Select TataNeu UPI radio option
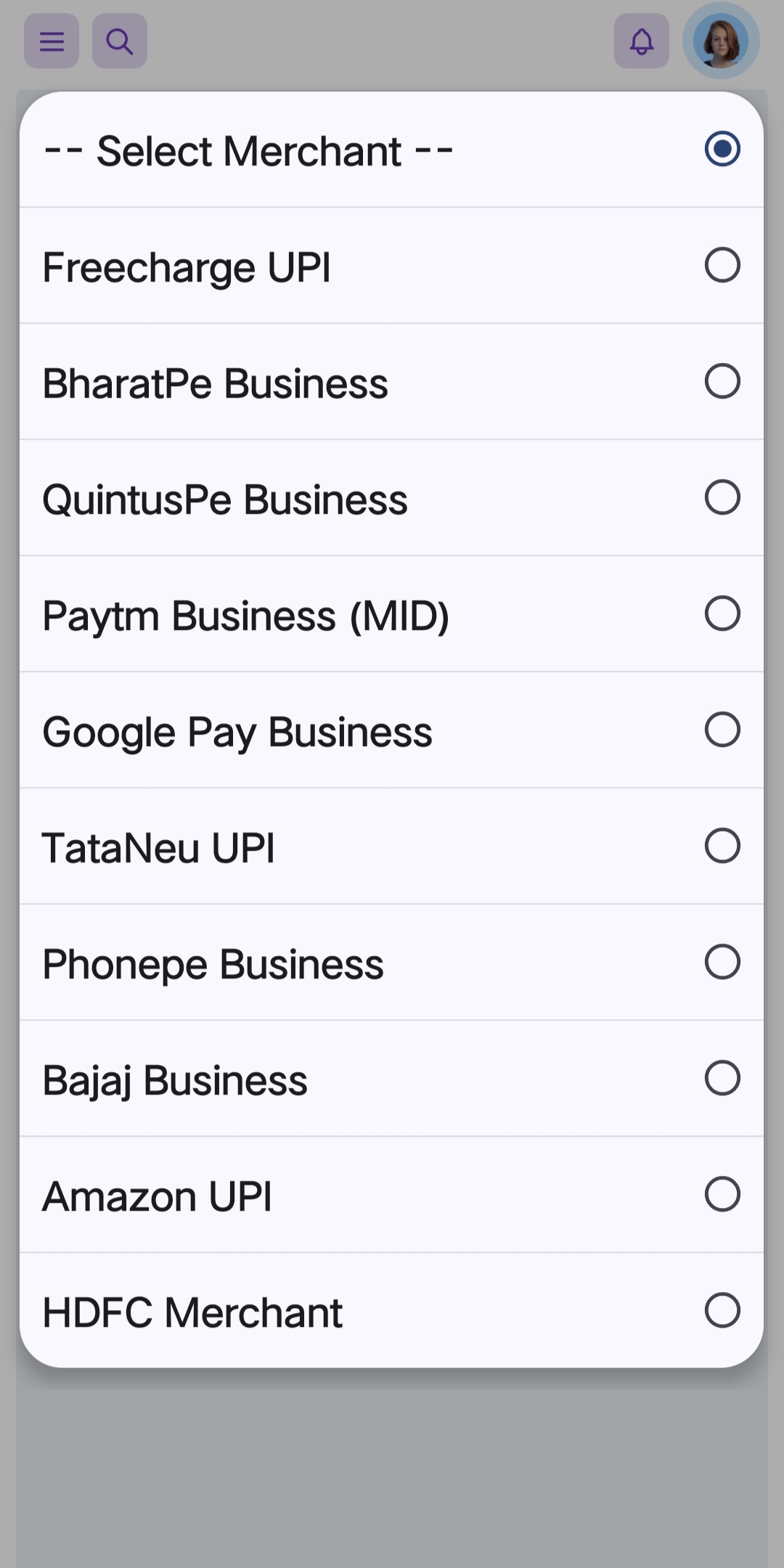This screenshot has height=1568, width=784. tap(722, 846)
